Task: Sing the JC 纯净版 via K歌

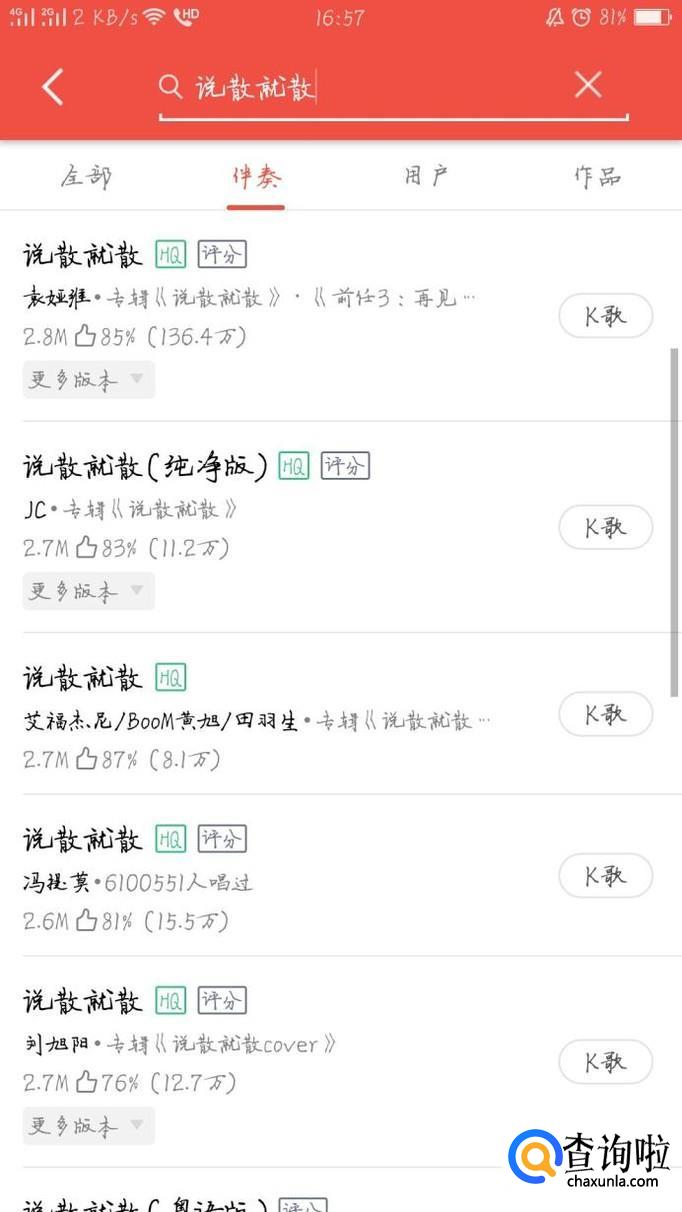Action: [605, 527]
